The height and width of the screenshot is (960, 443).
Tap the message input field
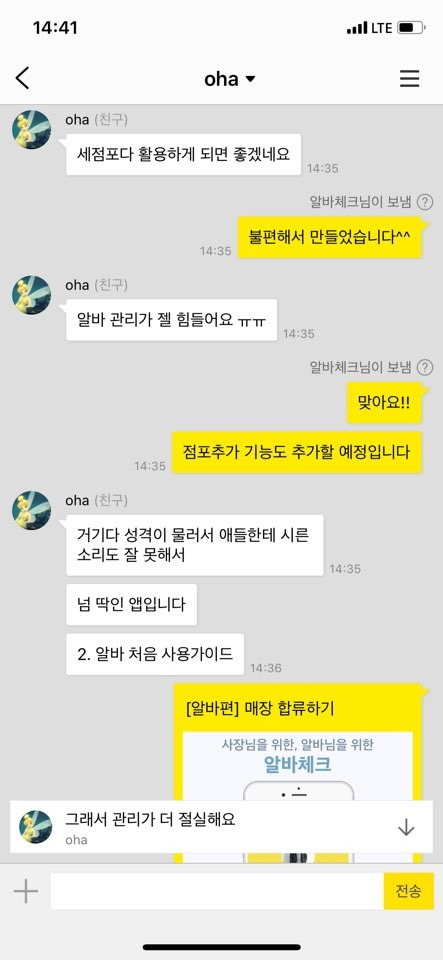[x=217, y=891]
